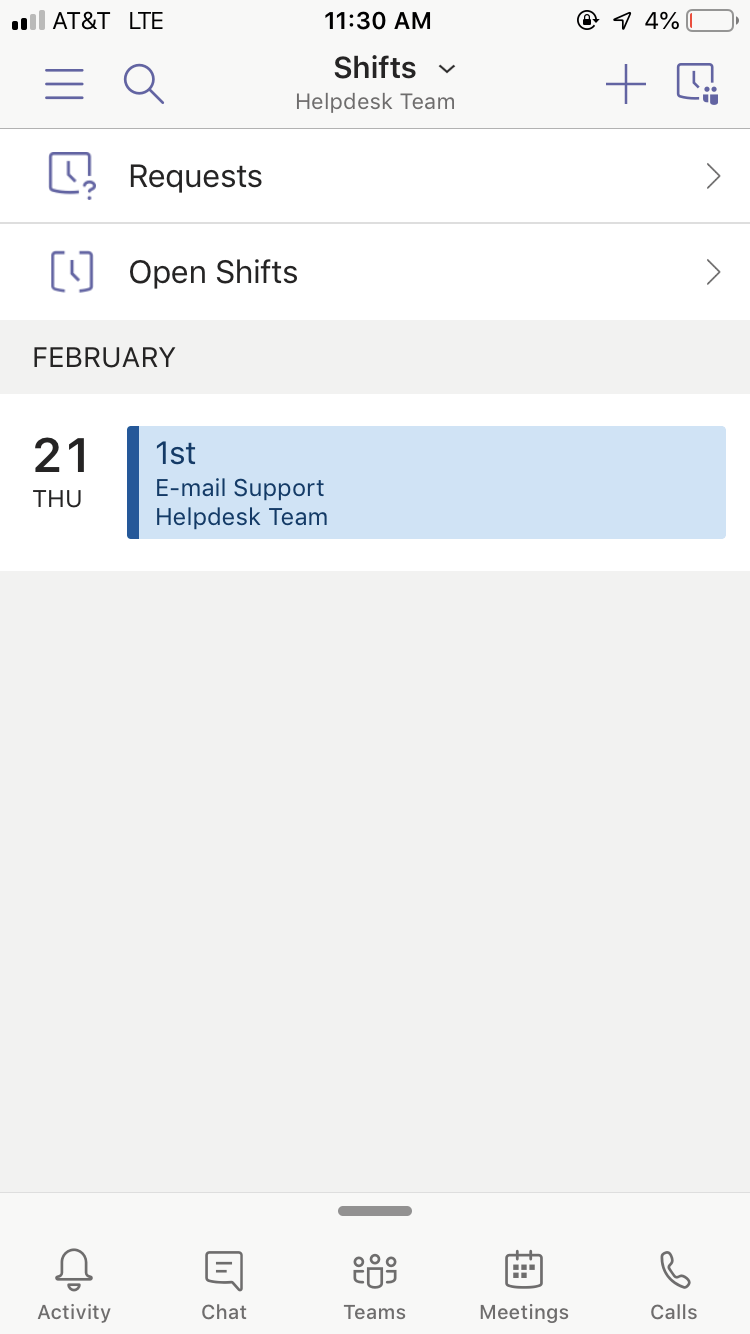Switch to the Activity tab

coord(74,1284)
